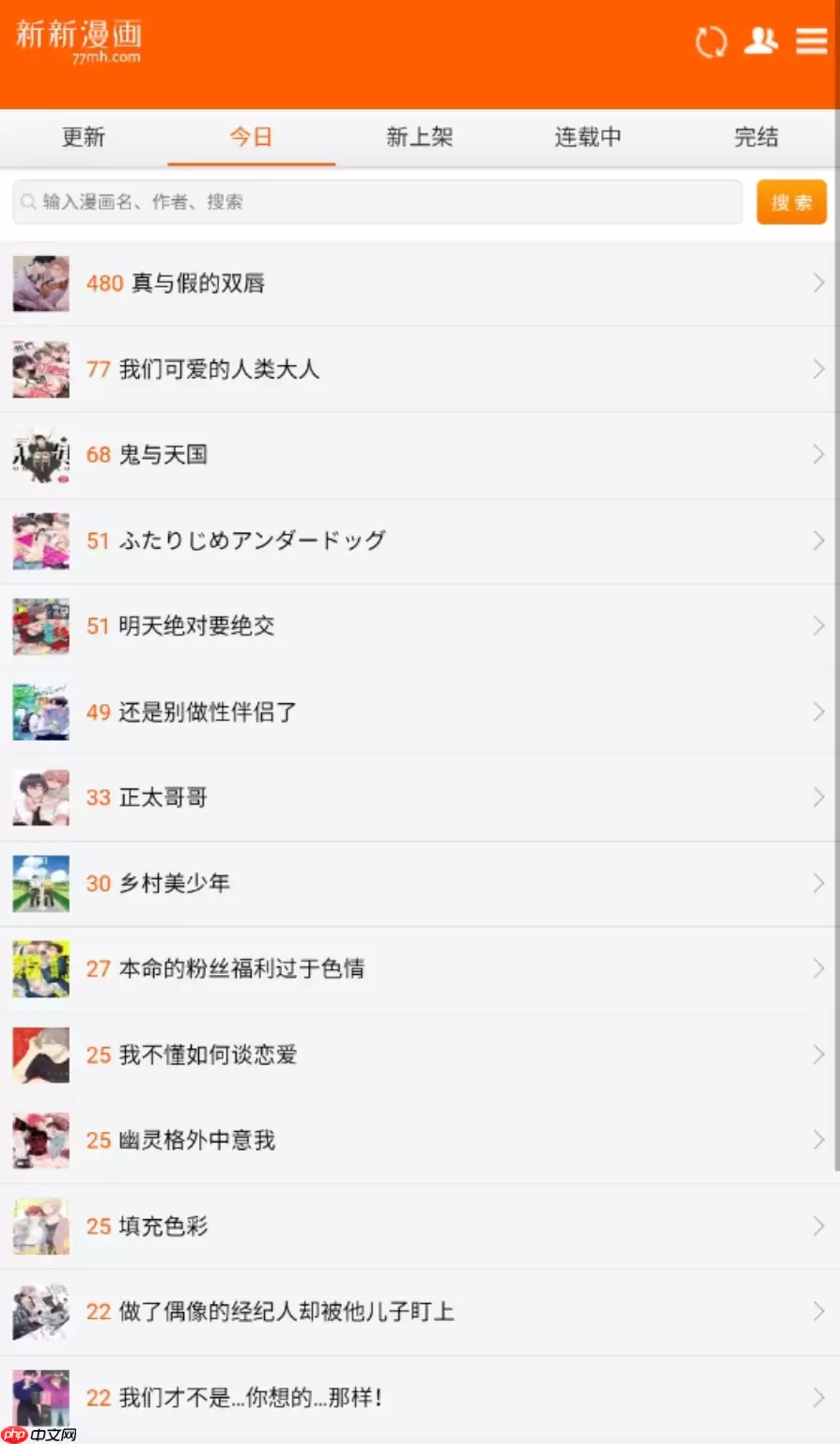Click the cover image of 真与假的双唇

40,284
